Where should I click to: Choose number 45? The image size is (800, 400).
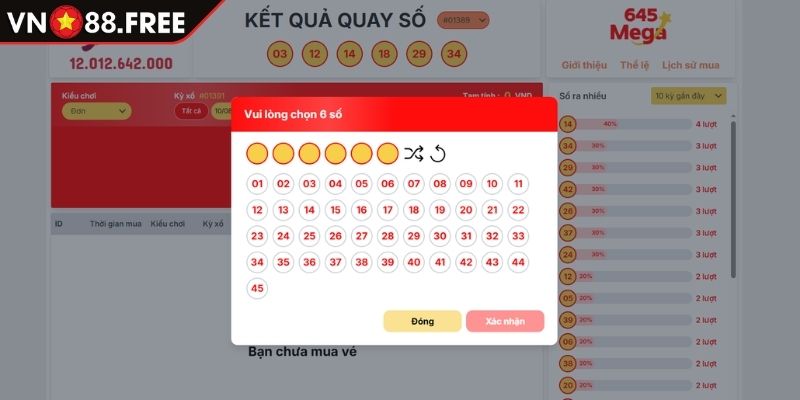coord(258,288)
